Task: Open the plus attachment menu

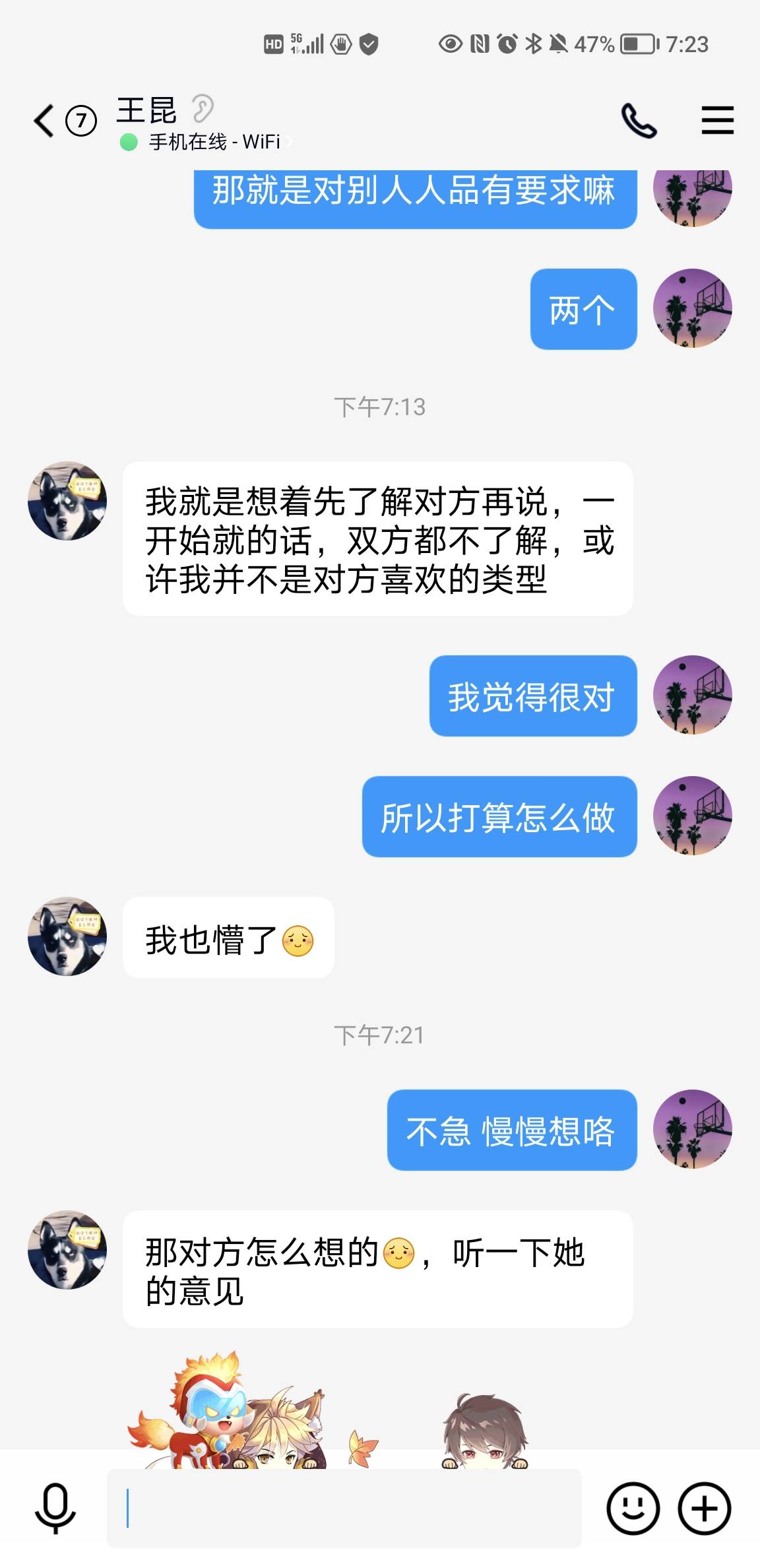Action: tap(705, 1508)
